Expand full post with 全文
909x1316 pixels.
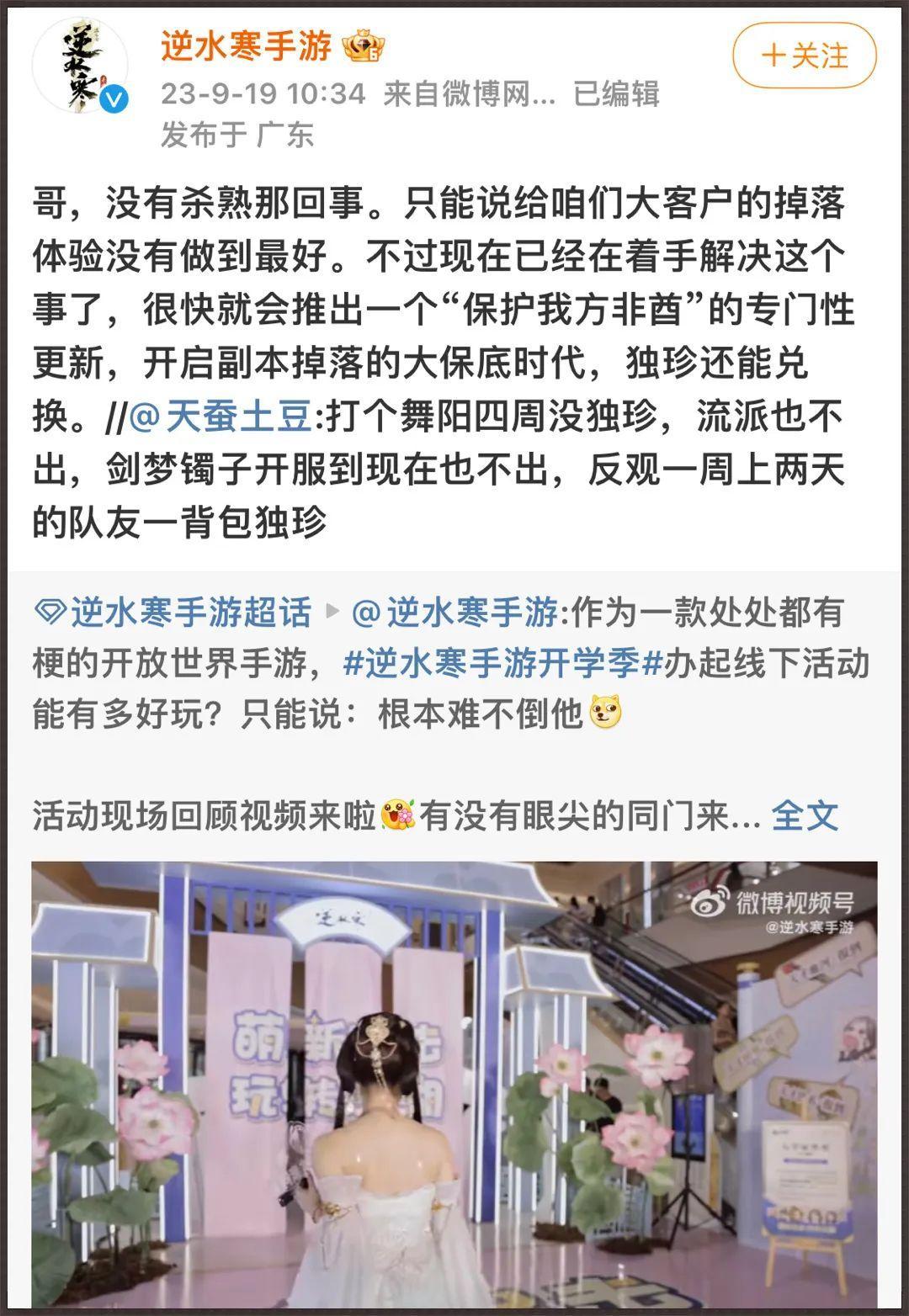[805, 815]
